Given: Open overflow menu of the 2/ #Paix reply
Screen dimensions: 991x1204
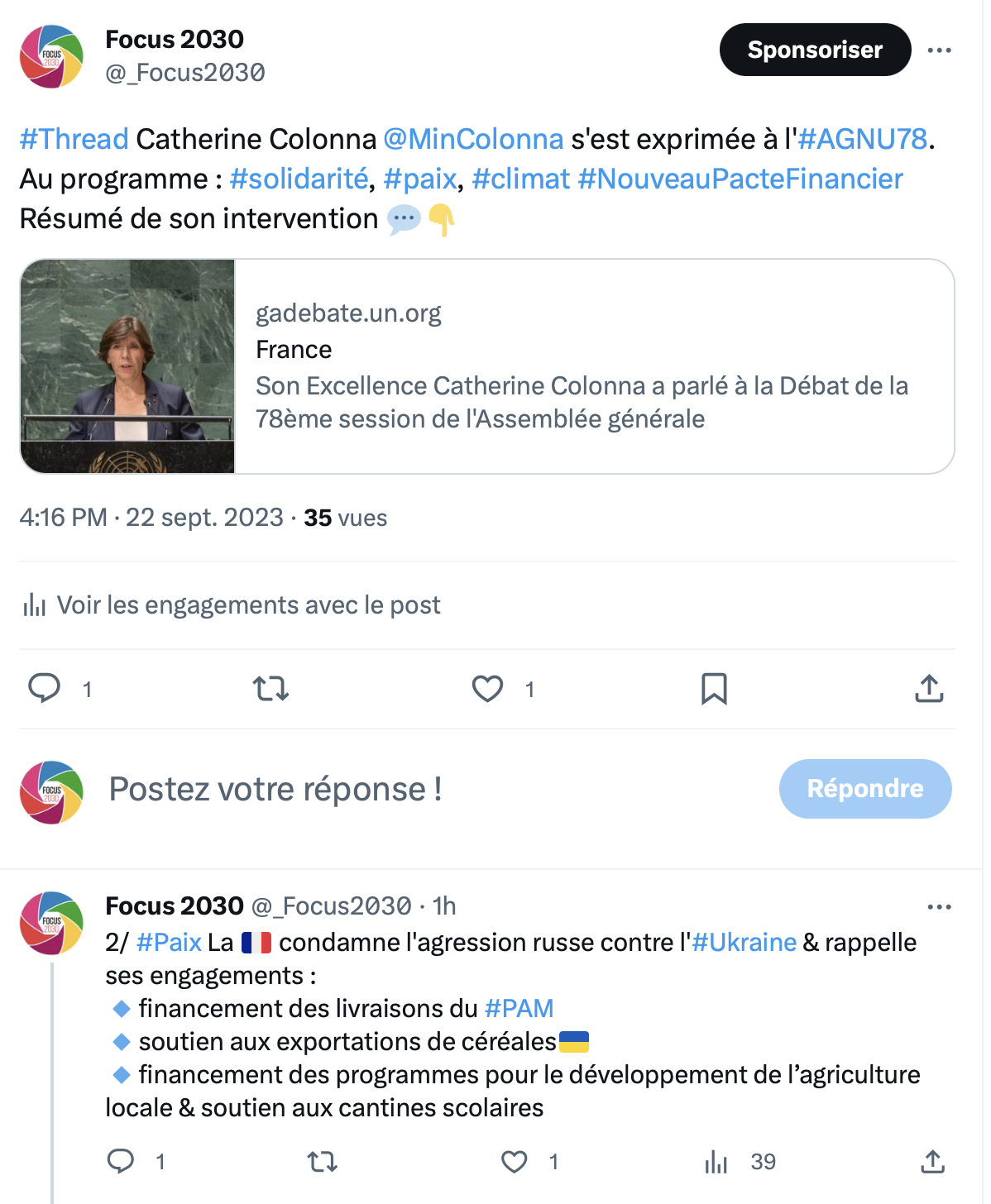Looking at the screenshot, I should tap(939, 907).
